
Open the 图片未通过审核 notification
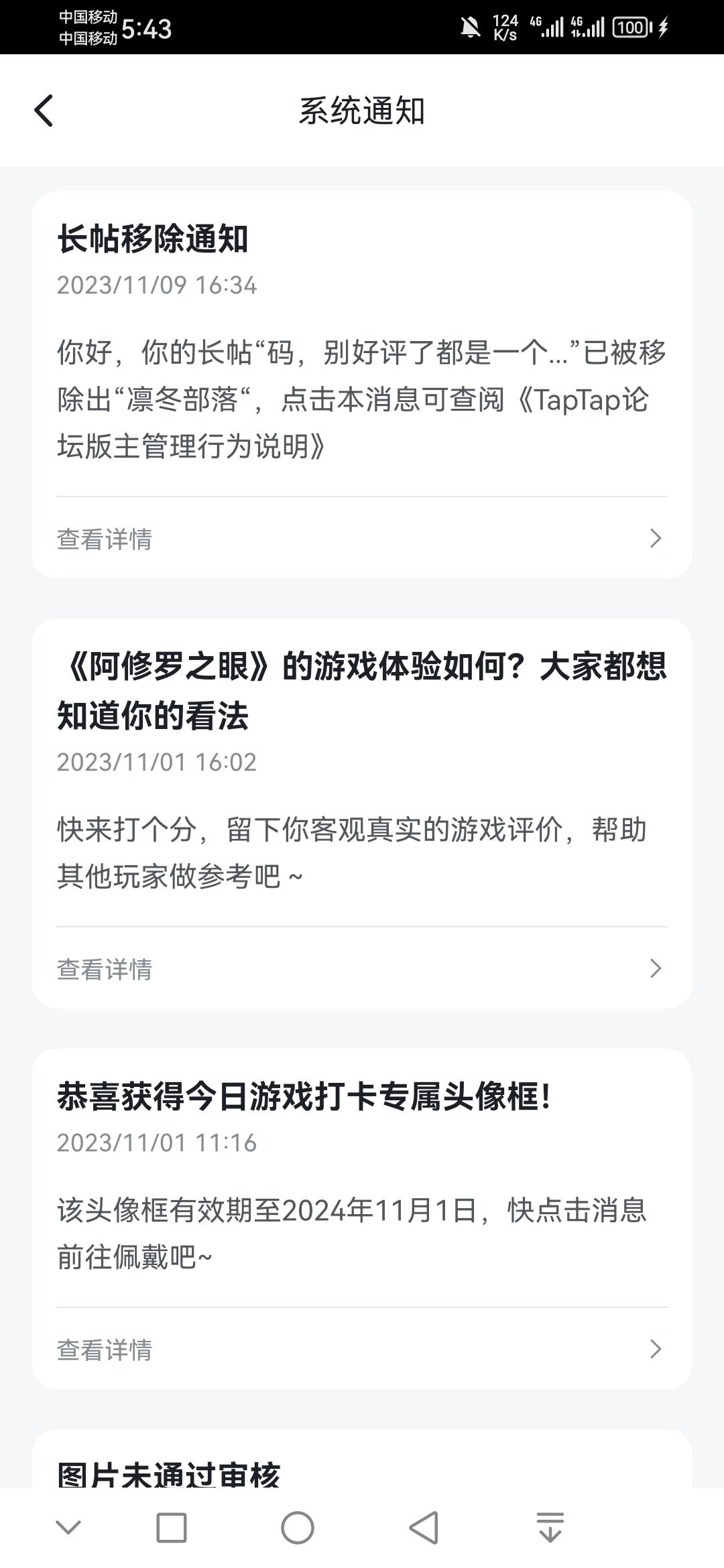point(362,1459)
